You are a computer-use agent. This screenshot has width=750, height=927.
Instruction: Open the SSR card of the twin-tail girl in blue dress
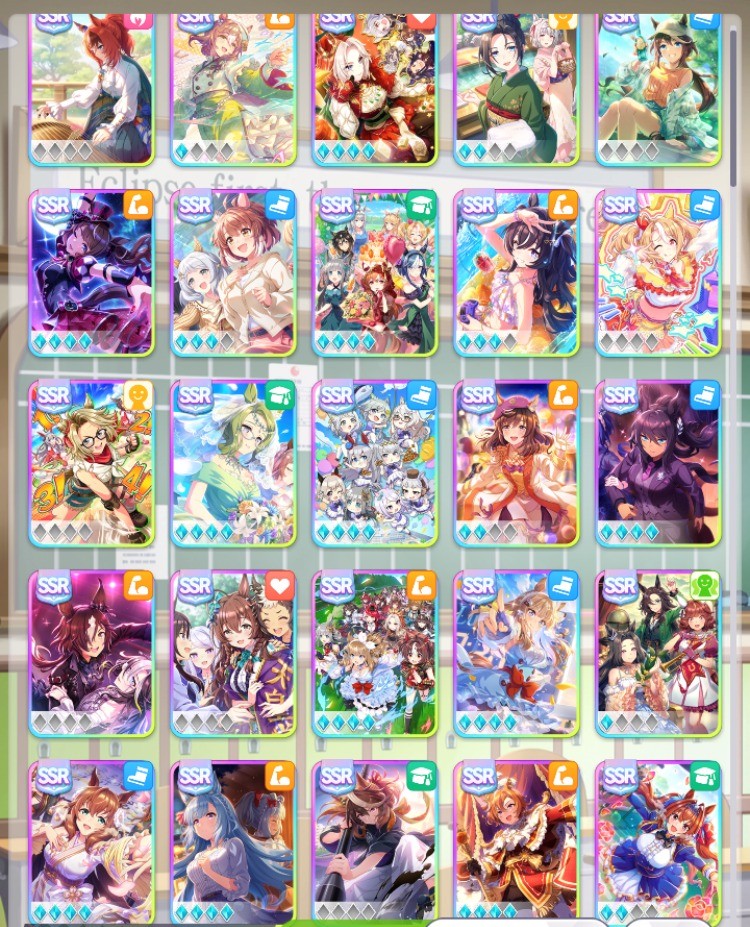(658, 842)
